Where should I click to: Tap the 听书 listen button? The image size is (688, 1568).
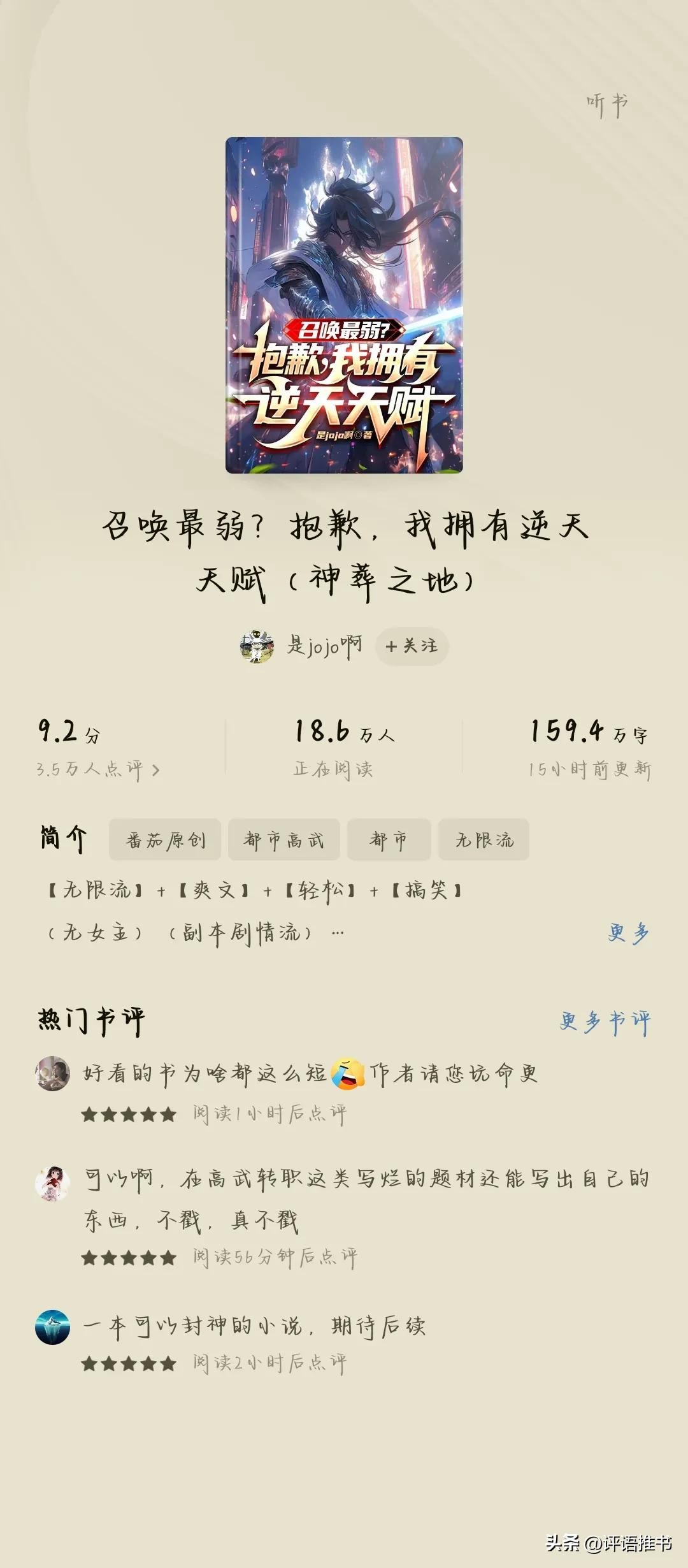tap(607, 105)
